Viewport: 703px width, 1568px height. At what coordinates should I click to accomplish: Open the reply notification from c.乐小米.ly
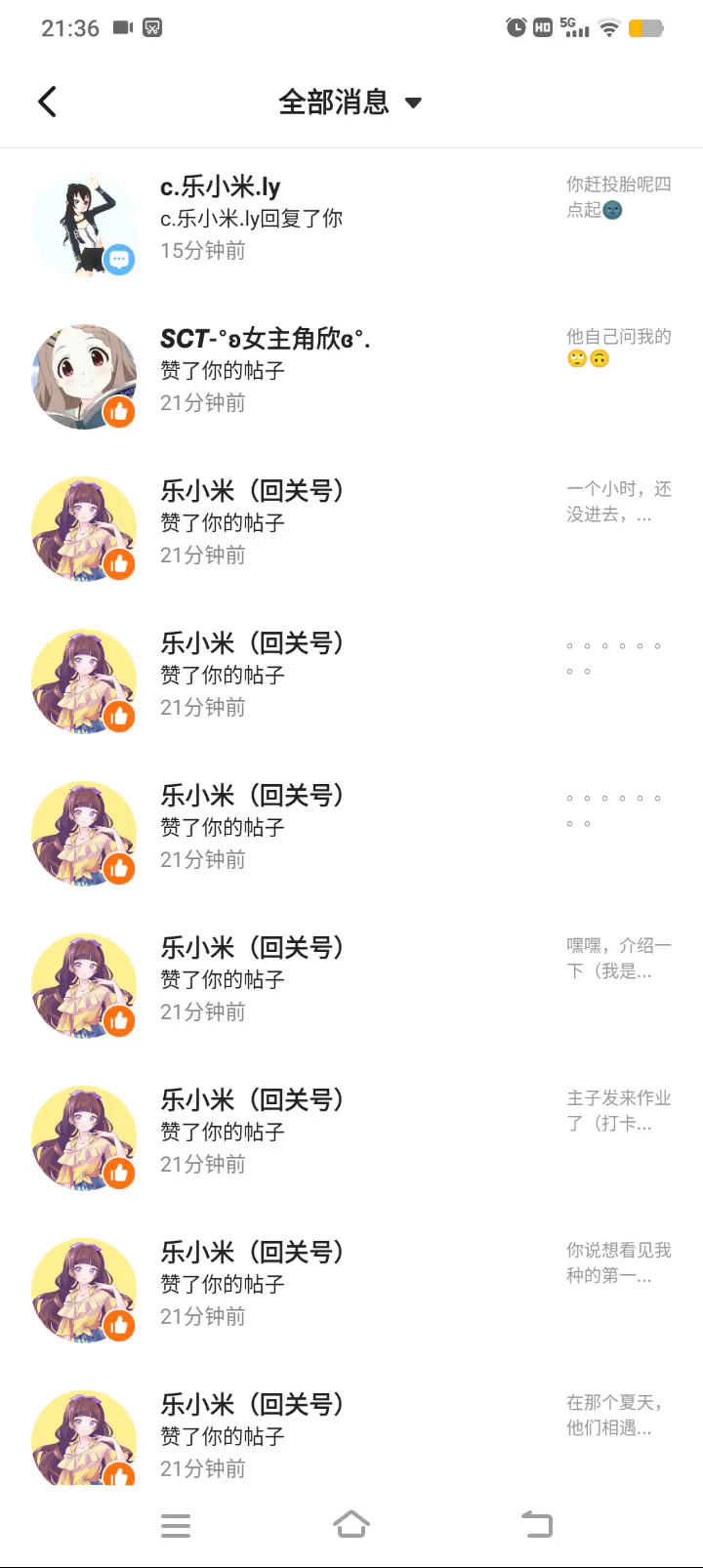click(x=351, y=219)
